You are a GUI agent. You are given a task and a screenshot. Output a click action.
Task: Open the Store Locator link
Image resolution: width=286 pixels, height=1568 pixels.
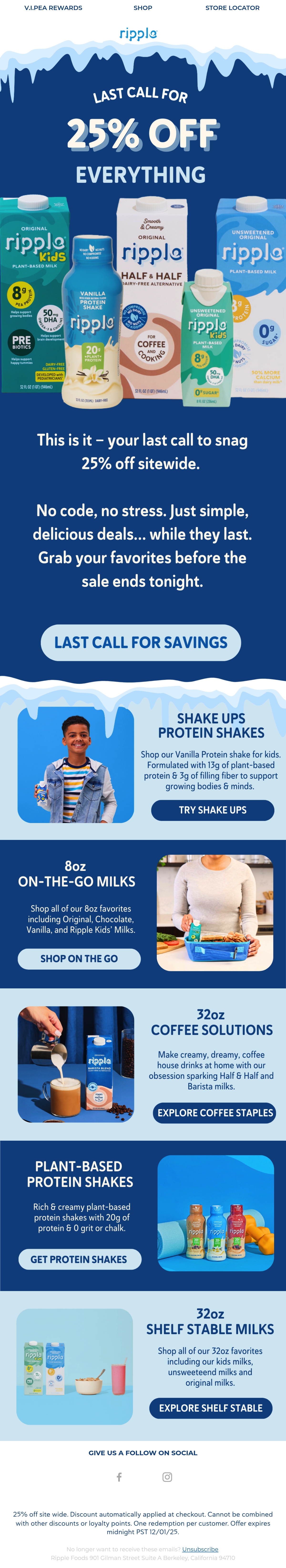point(232,8)
